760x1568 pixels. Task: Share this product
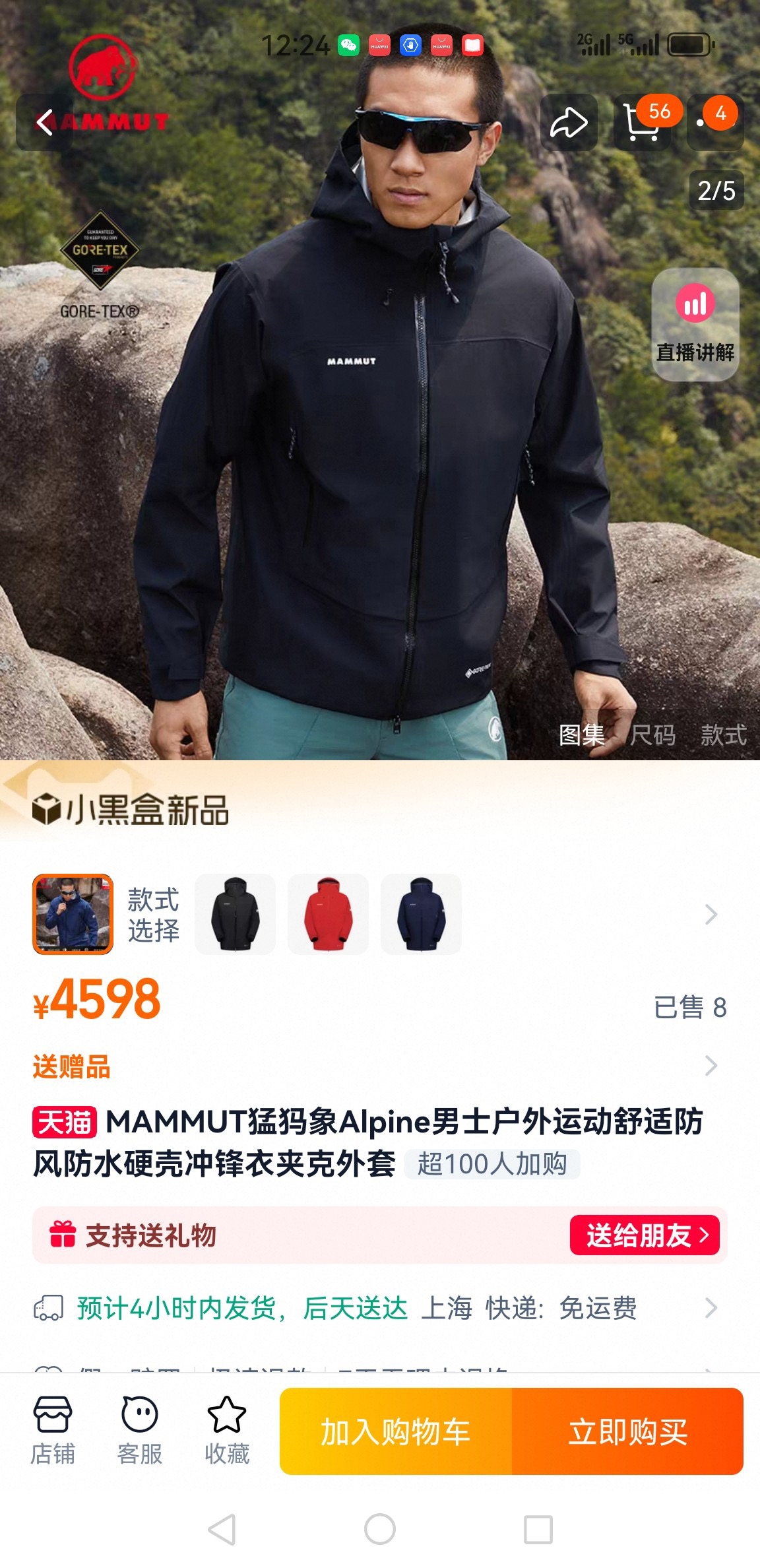coord(569,123)
